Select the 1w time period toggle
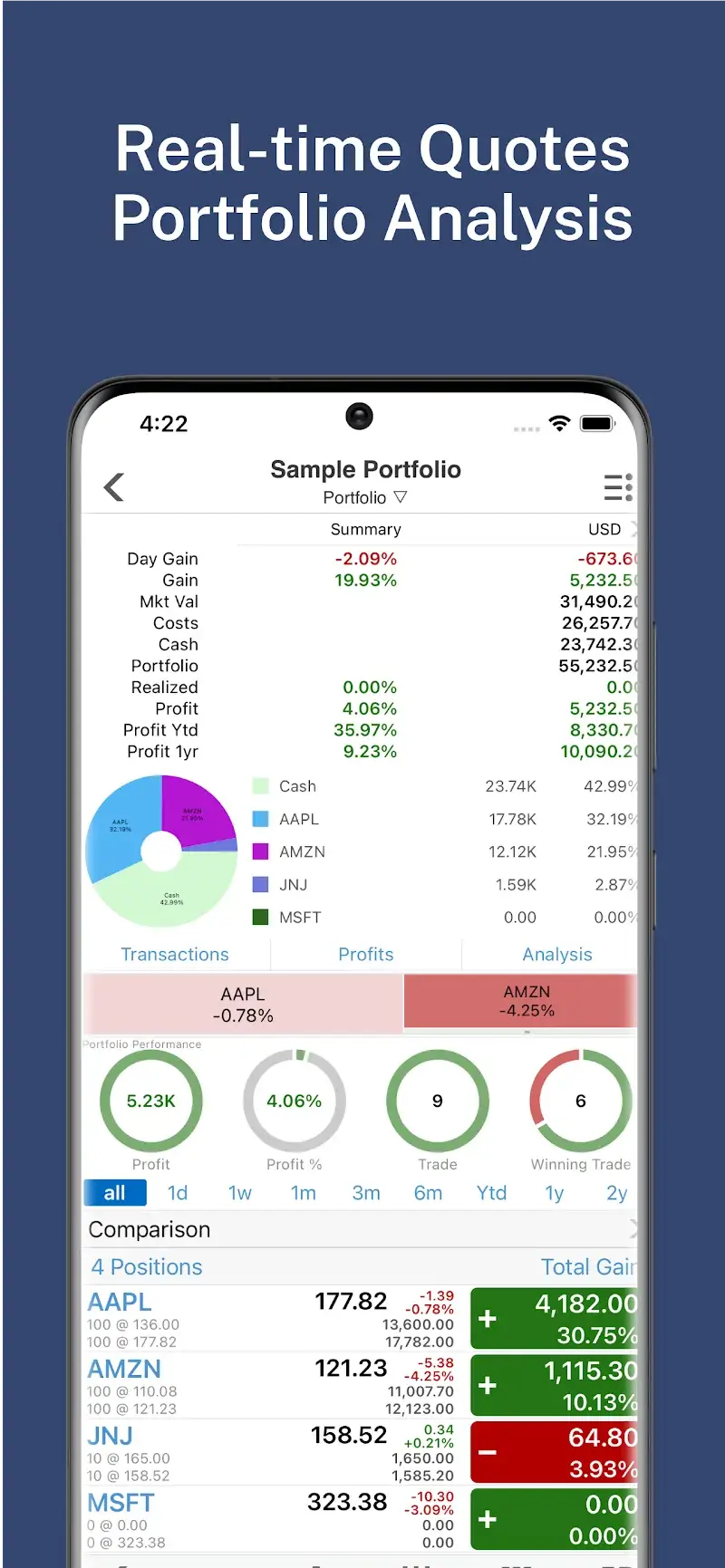This screenshot has height=1568, width=725. pos(240,1192)
